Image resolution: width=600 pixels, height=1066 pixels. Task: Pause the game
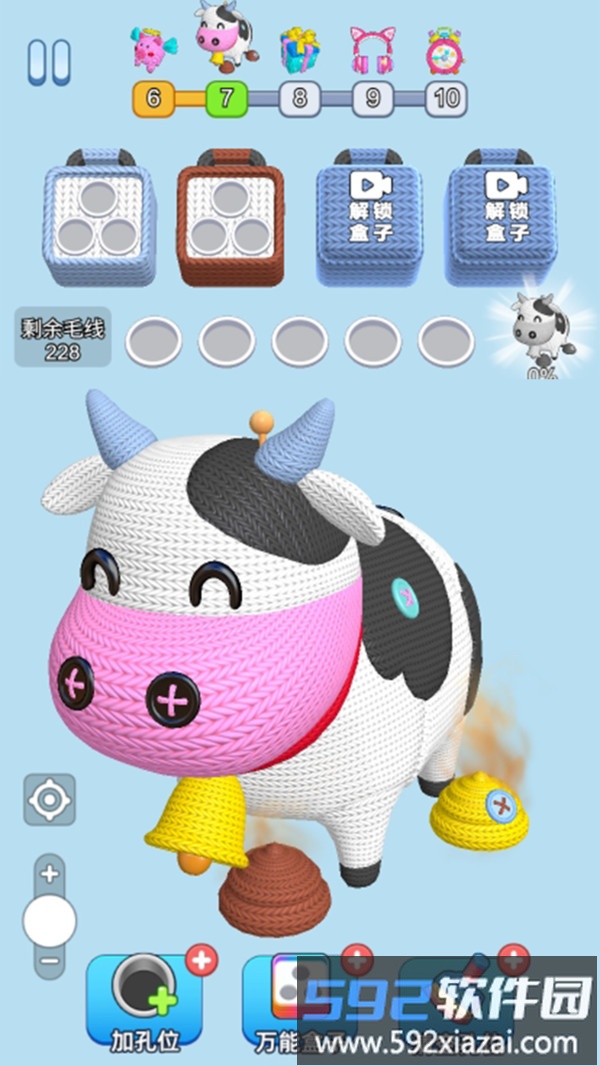(x=48, y=62)
